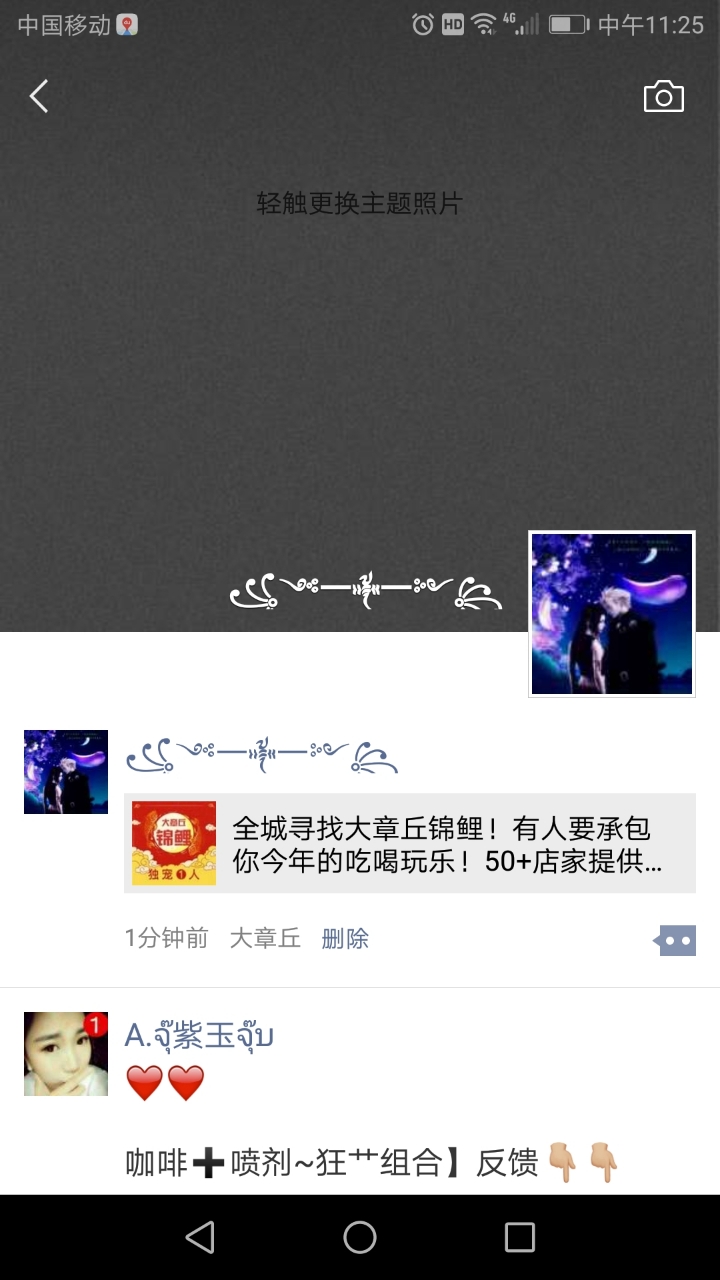Open the shared link about 大章丘锦鲤

pyautogui.click(x=410, y=844)
